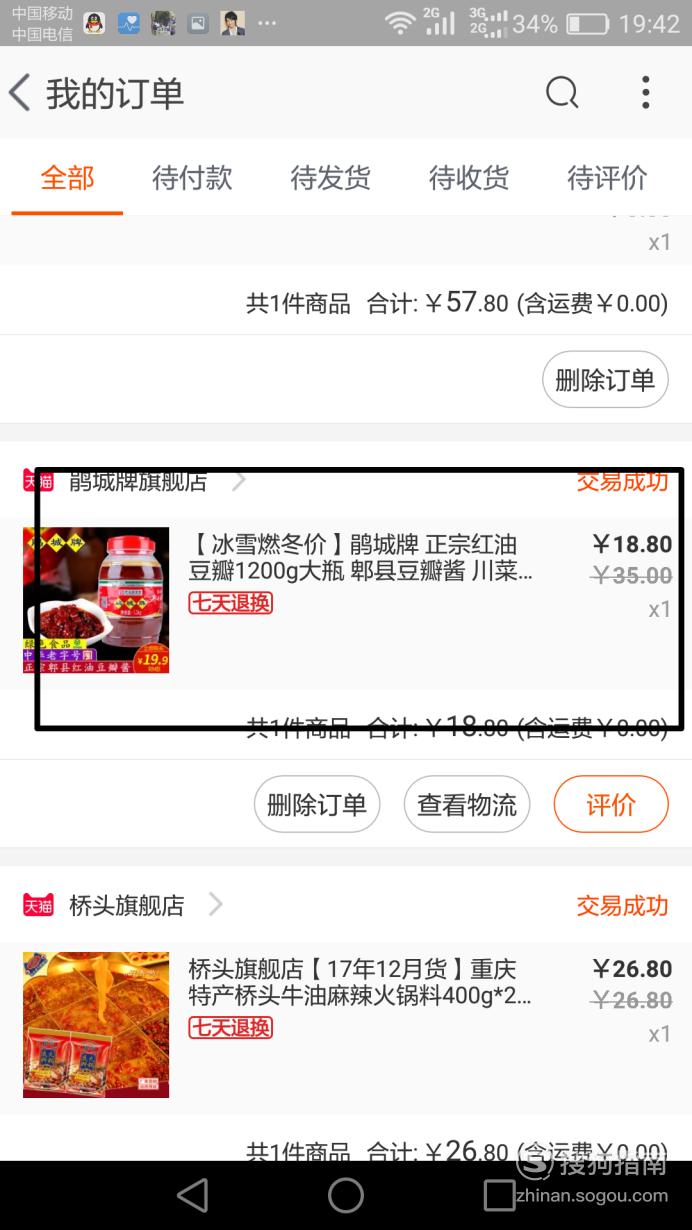
Task: Tap 评价 to review the order
Action: pyautogui.click(x=611, y=804)
